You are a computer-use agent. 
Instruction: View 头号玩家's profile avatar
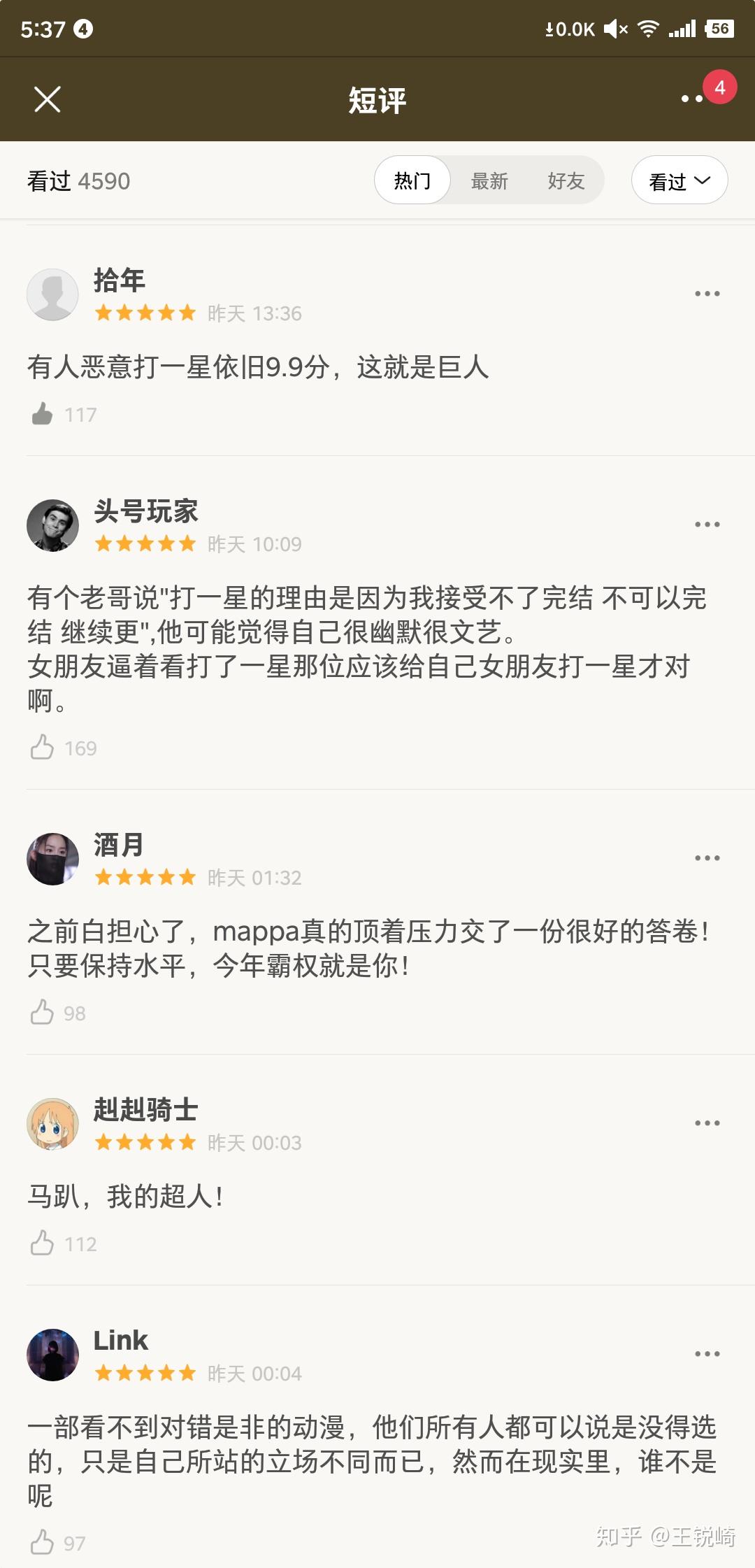click(52, 525)
